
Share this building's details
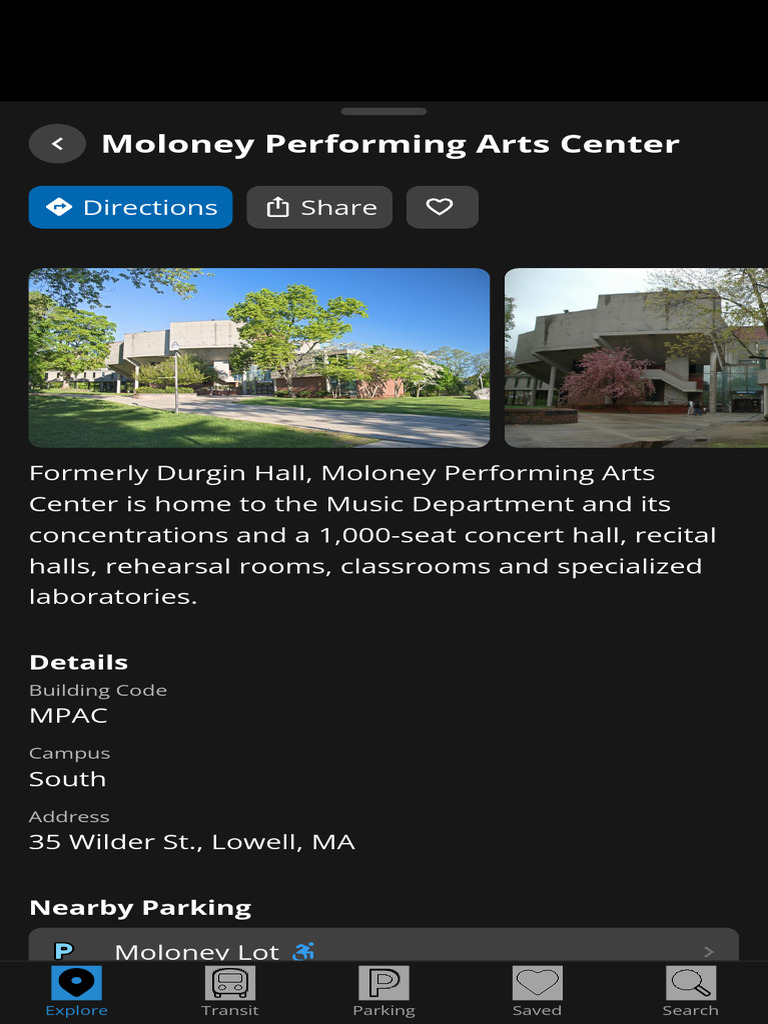[319, 207]
